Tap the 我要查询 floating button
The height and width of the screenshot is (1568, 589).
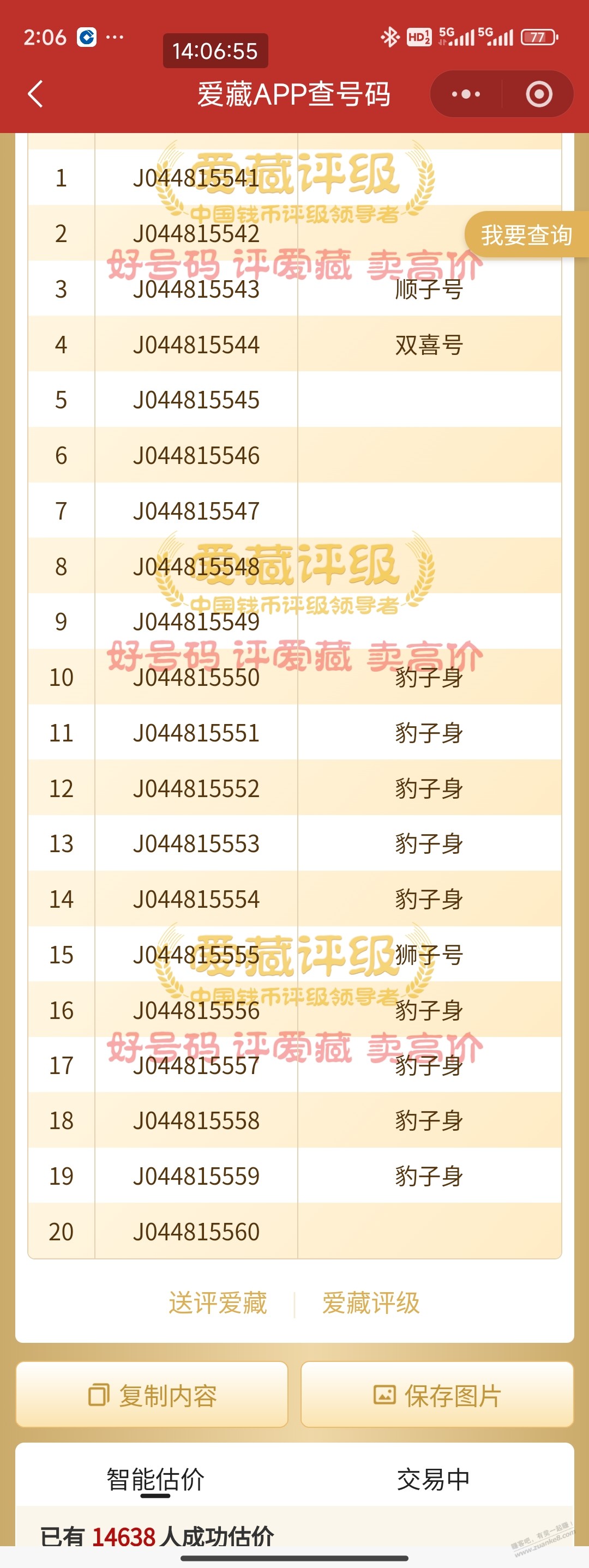pos(526,235)
